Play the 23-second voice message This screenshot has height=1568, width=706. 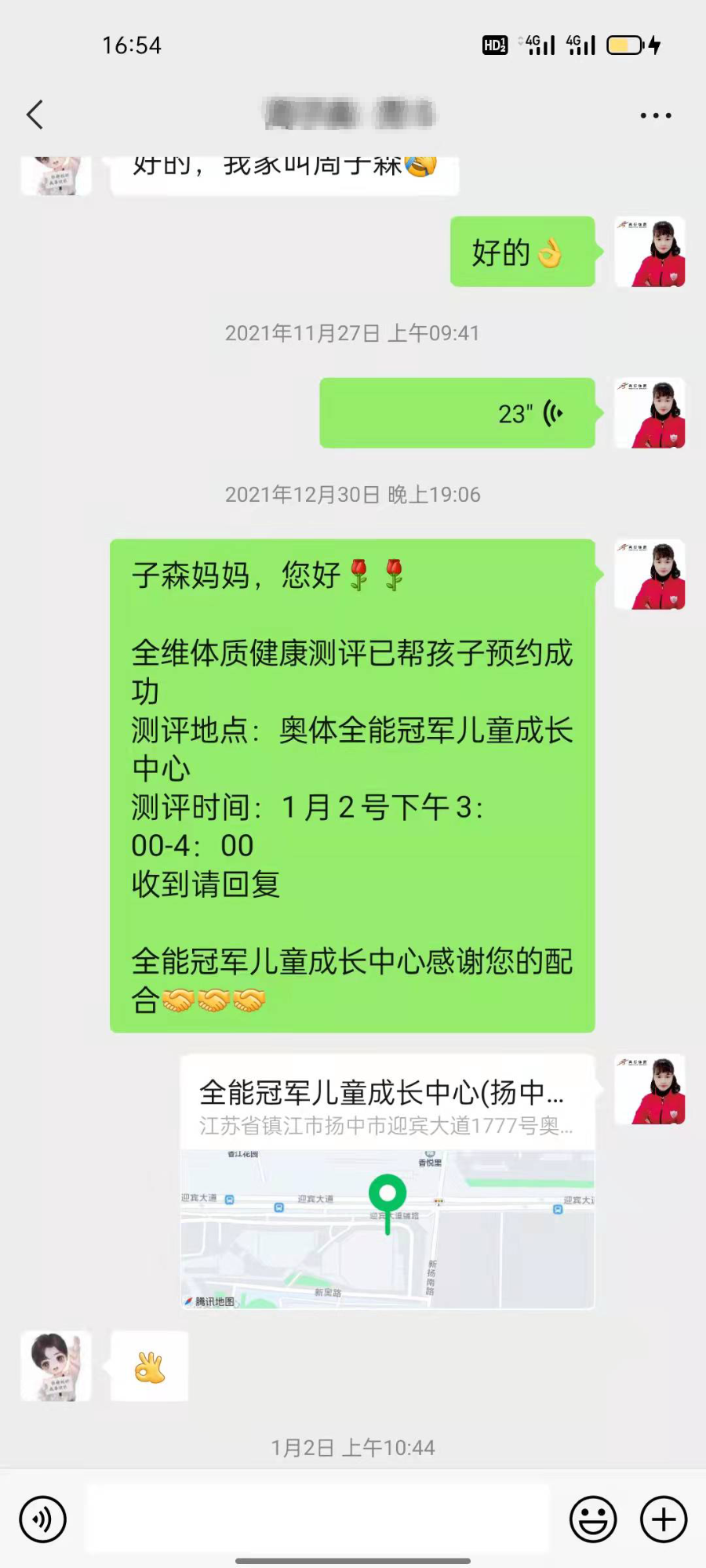point(457,413)
